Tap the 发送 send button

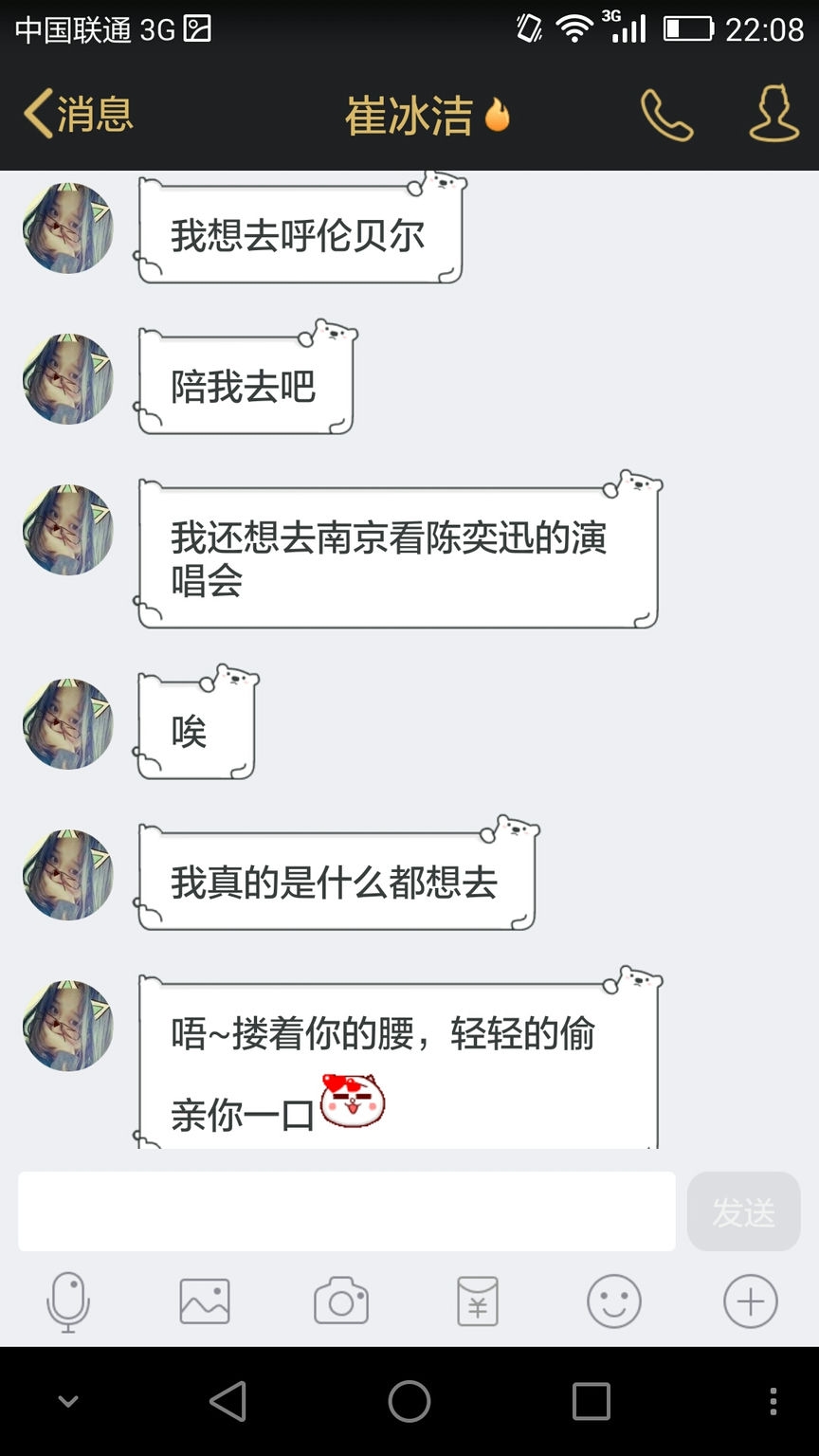pos(743,1211)
